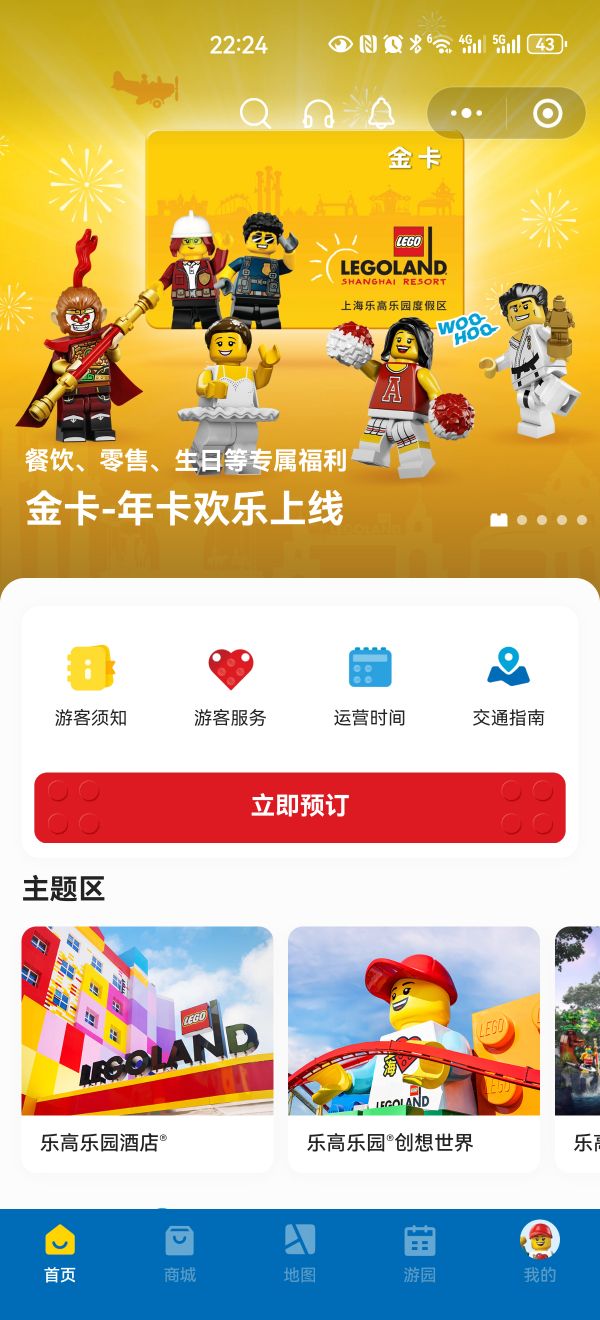Image resolution: width=600 pixels, height=1320 pixels.
Task: Open 交通指南 transport guide
Action: pyautogui.click(x=508, y=686)
